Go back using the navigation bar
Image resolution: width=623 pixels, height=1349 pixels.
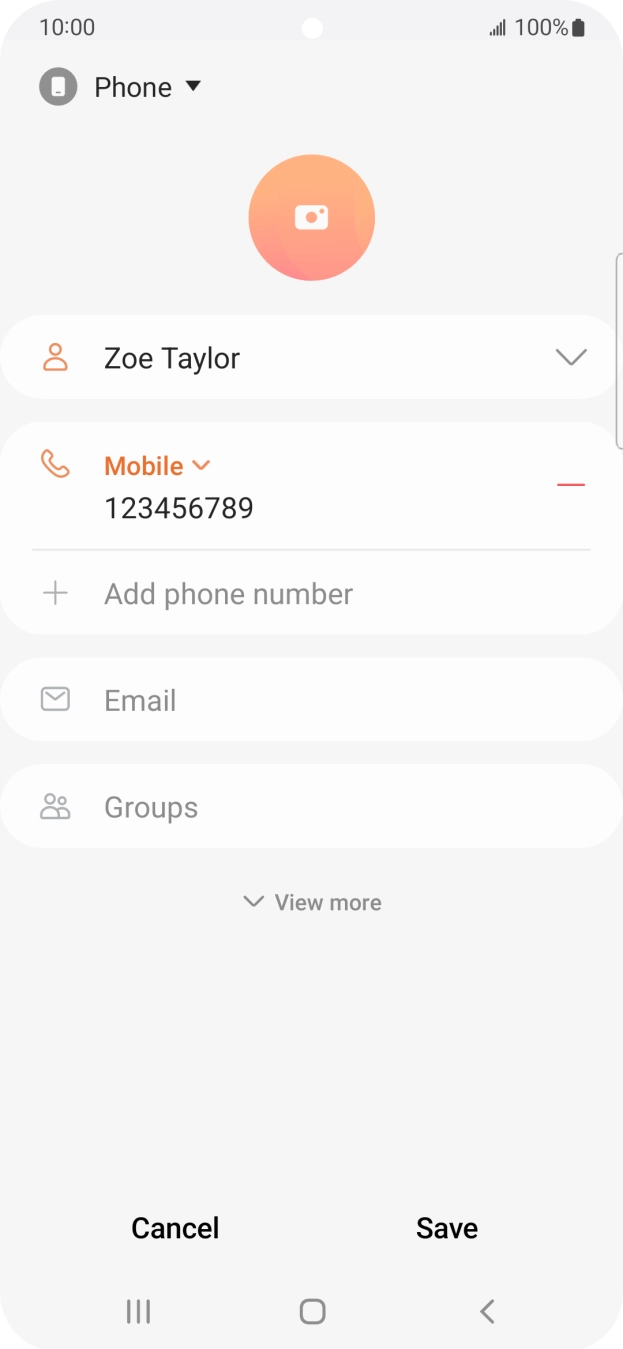tap(487, 1311)
